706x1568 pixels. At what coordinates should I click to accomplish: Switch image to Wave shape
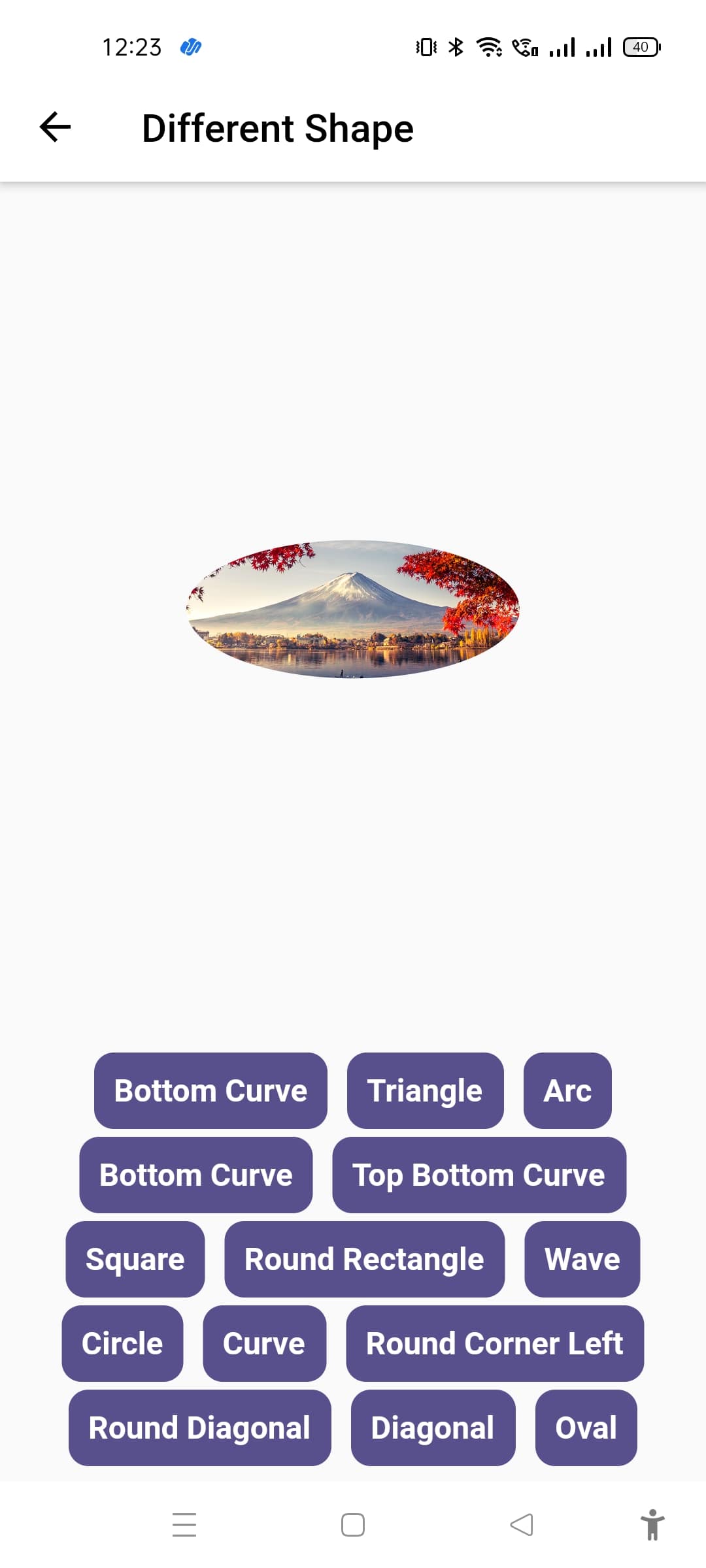click(x=582, y=1259)
